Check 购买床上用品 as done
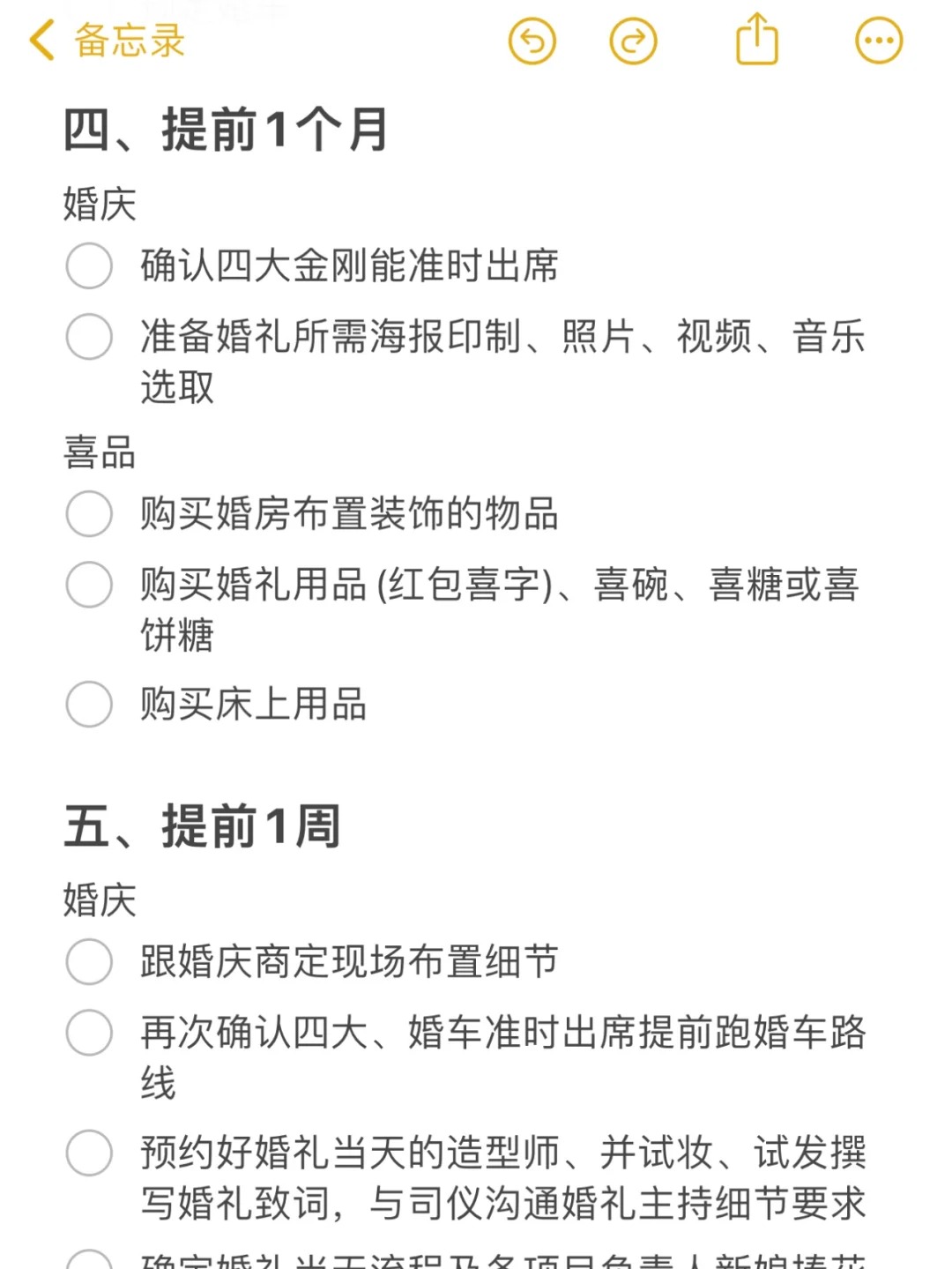952x1269 pixels. pos(89,704)
